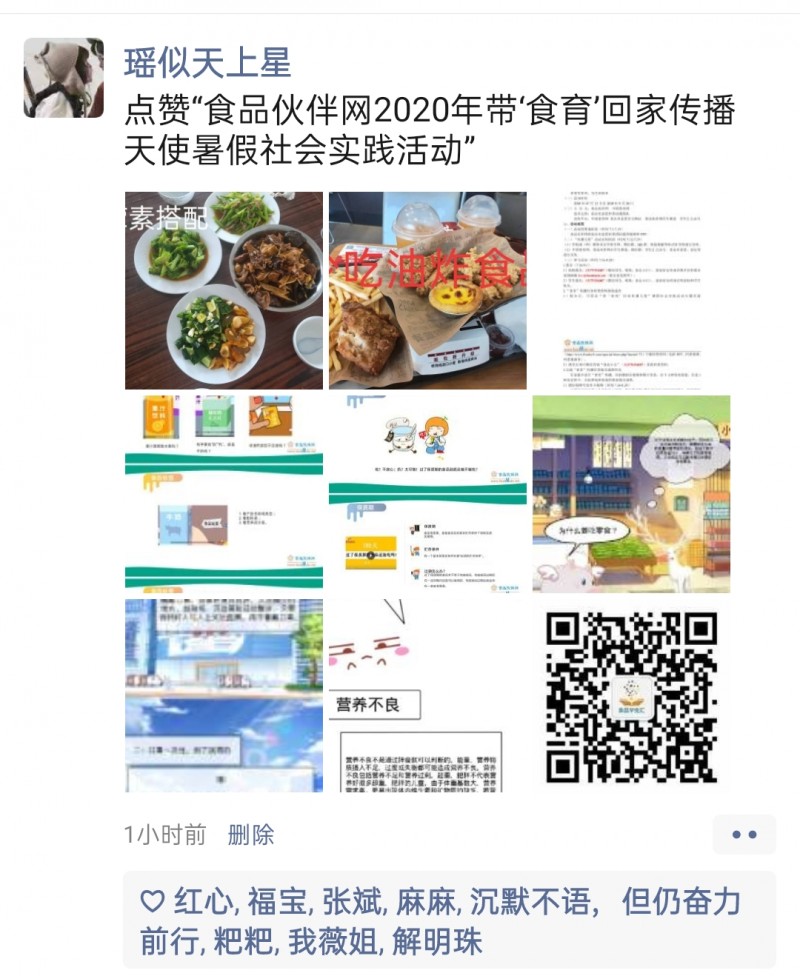View the fried food photo
The width and height of the screenshot is (800, 976).
click(x=428, y=290)
